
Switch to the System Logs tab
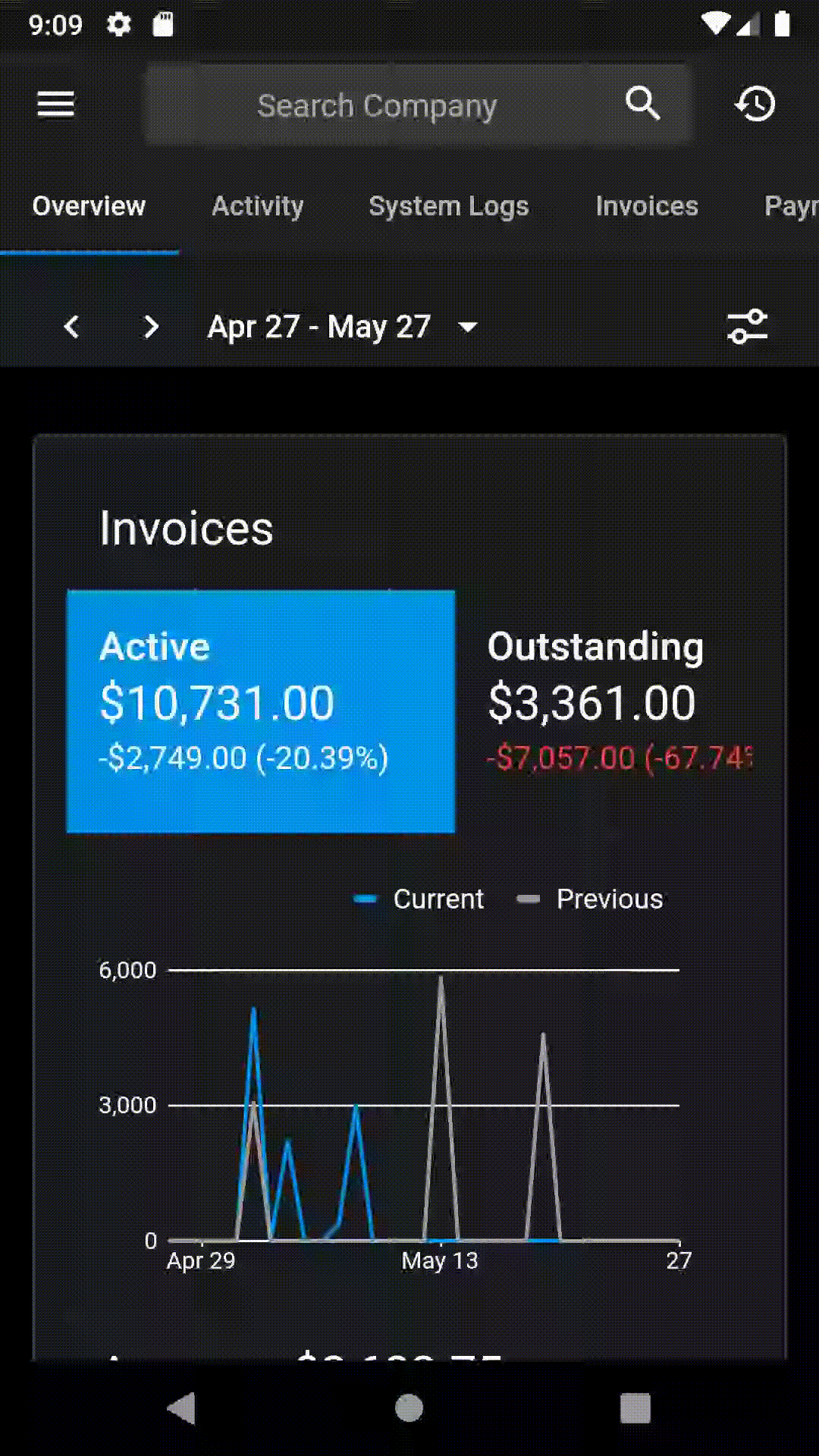[x=448, y=206]
